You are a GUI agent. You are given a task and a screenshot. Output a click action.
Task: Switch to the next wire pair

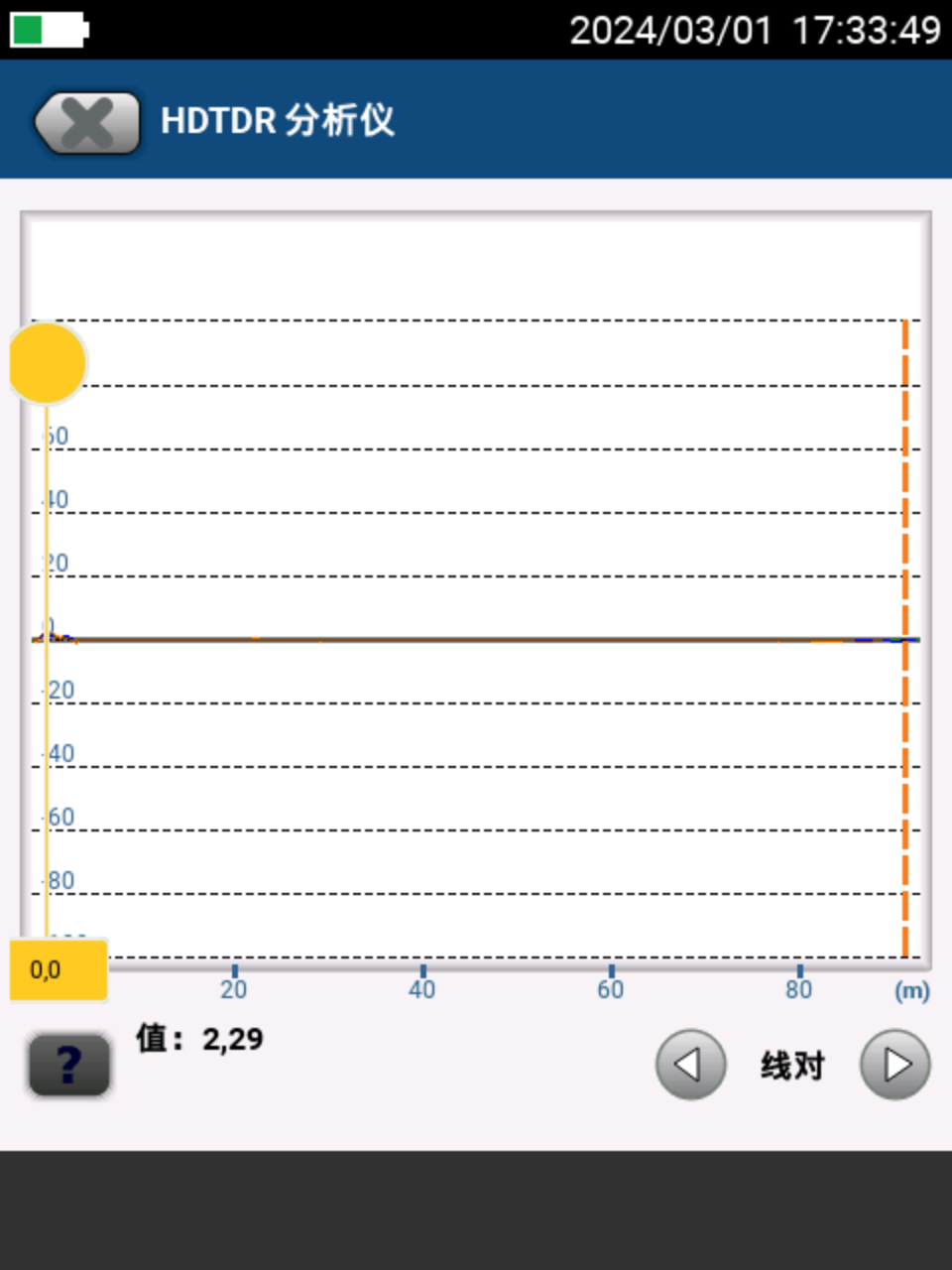[894, 1065]
